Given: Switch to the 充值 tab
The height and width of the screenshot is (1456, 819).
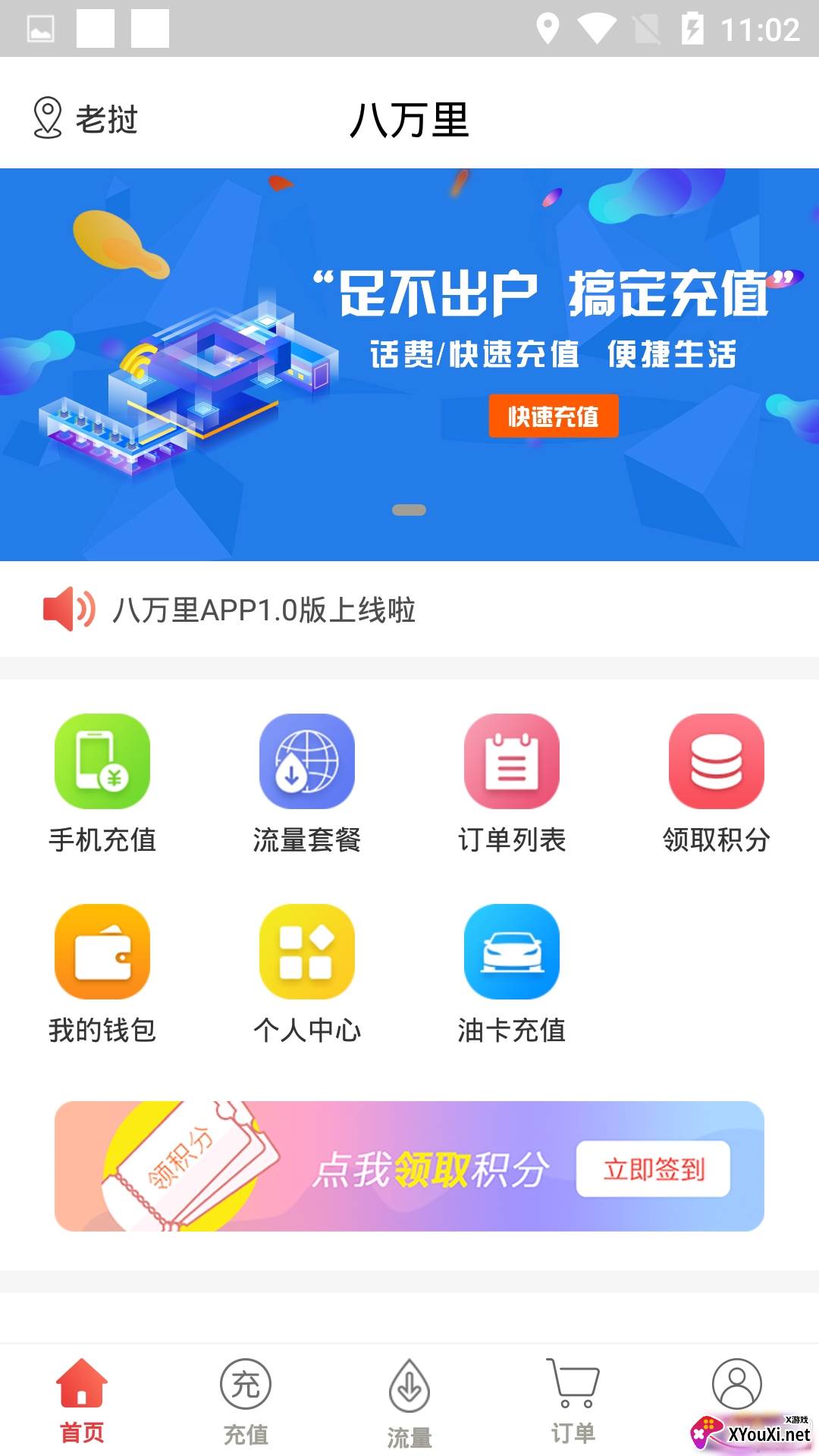Looking at the screenshot, I should click(246, 1401).
